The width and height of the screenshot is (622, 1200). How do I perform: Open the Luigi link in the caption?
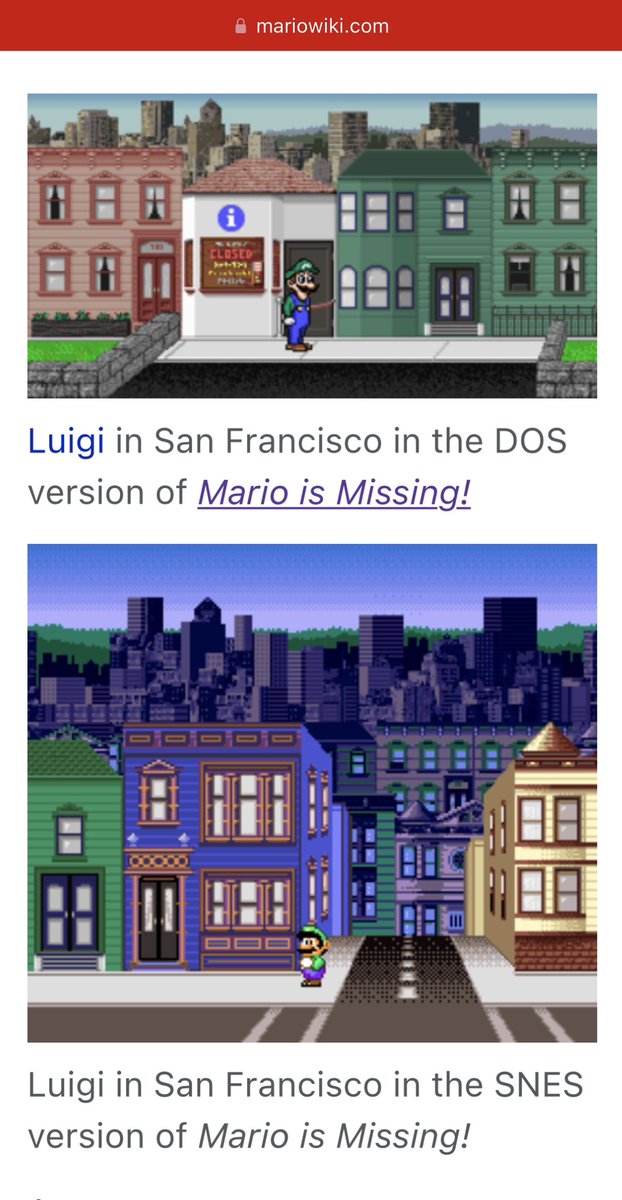(x=65, y=441)
